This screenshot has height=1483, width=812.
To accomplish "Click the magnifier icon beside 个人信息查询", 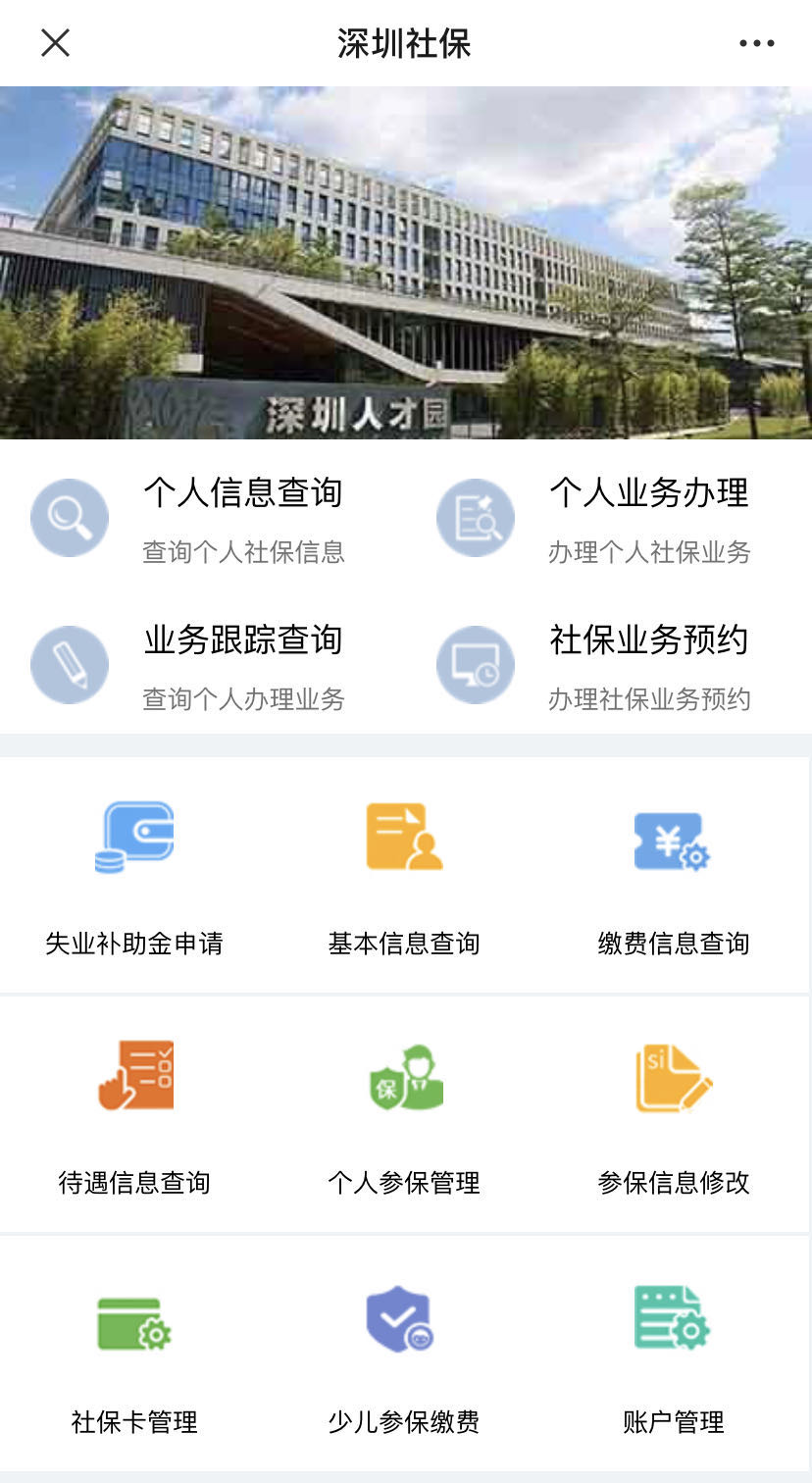I will (x=70, y=518).
